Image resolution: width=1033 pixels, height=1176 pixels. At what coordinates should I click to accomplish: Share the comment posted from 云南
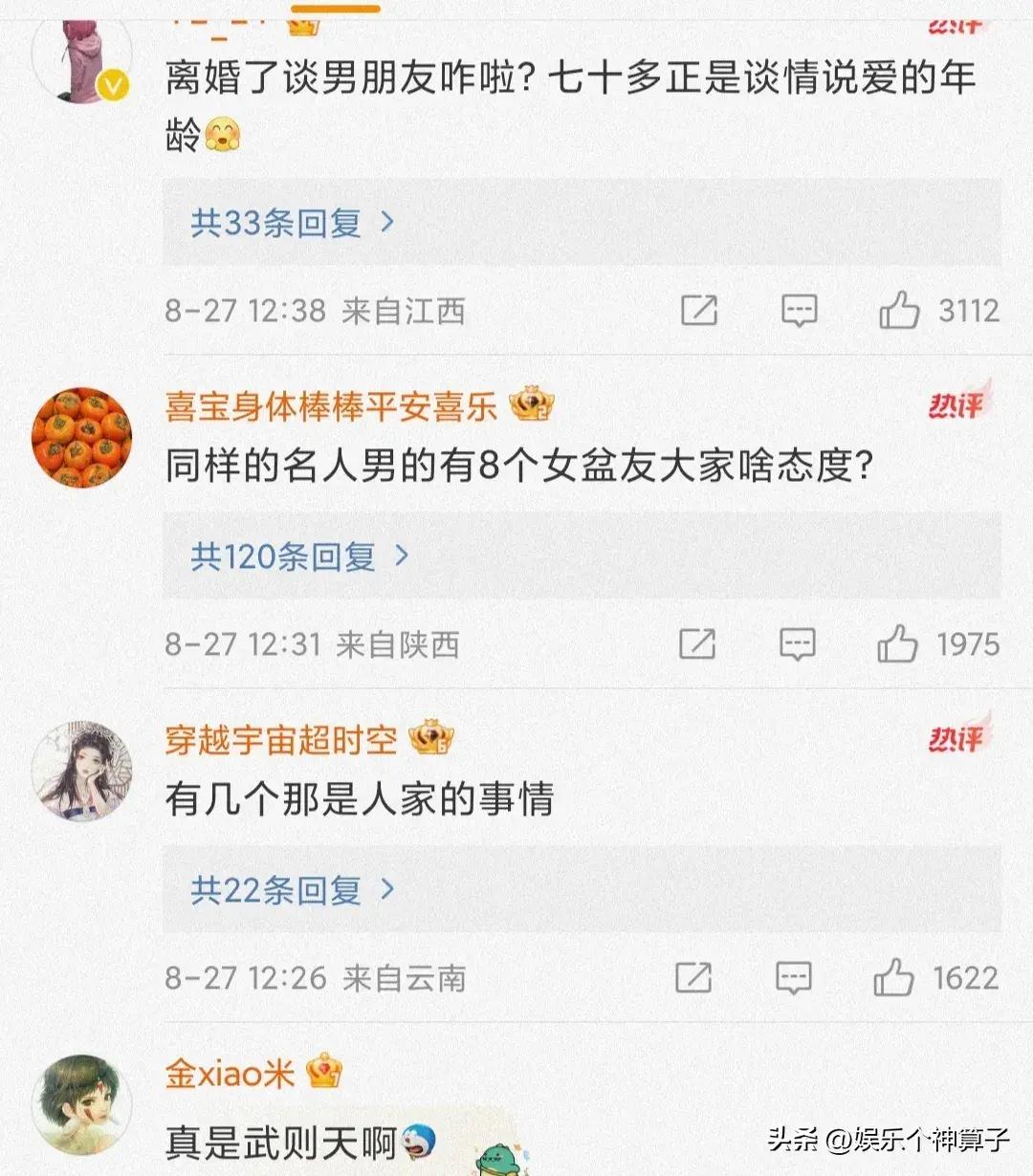click(x=693, y=977)
